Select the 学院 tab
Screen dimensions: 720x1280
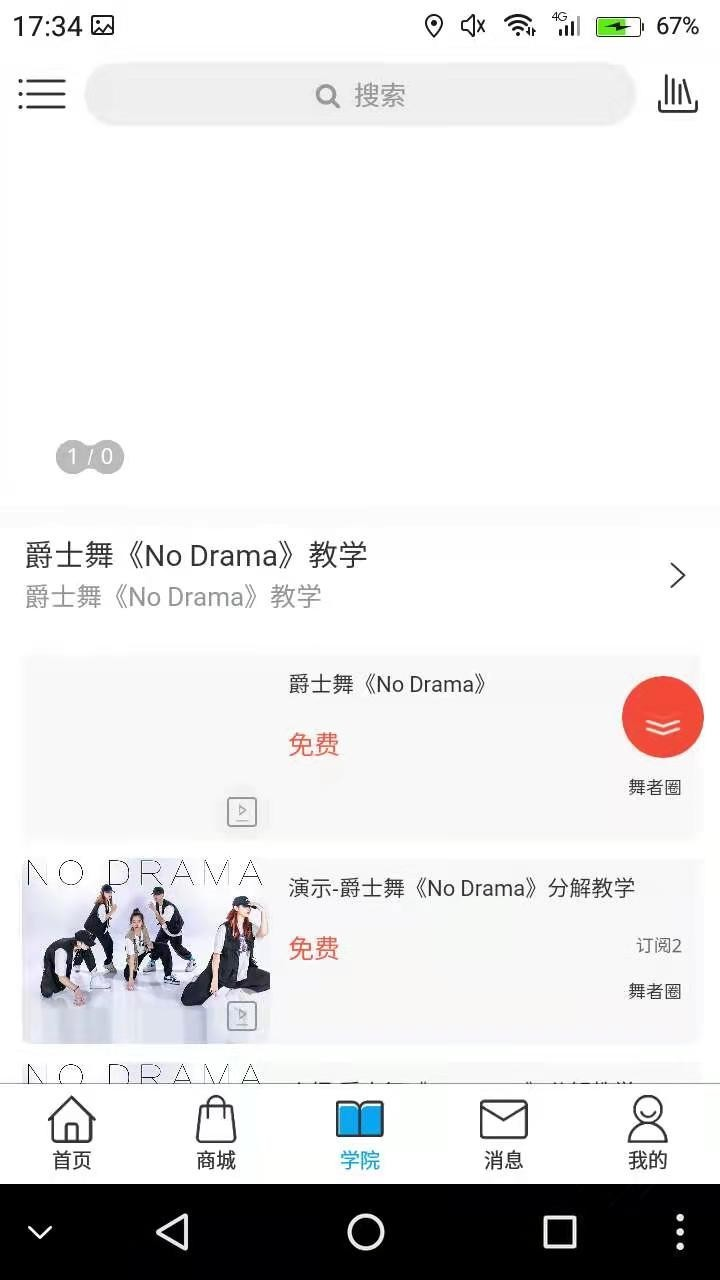pyautogui.click(x=360, y=1134)
